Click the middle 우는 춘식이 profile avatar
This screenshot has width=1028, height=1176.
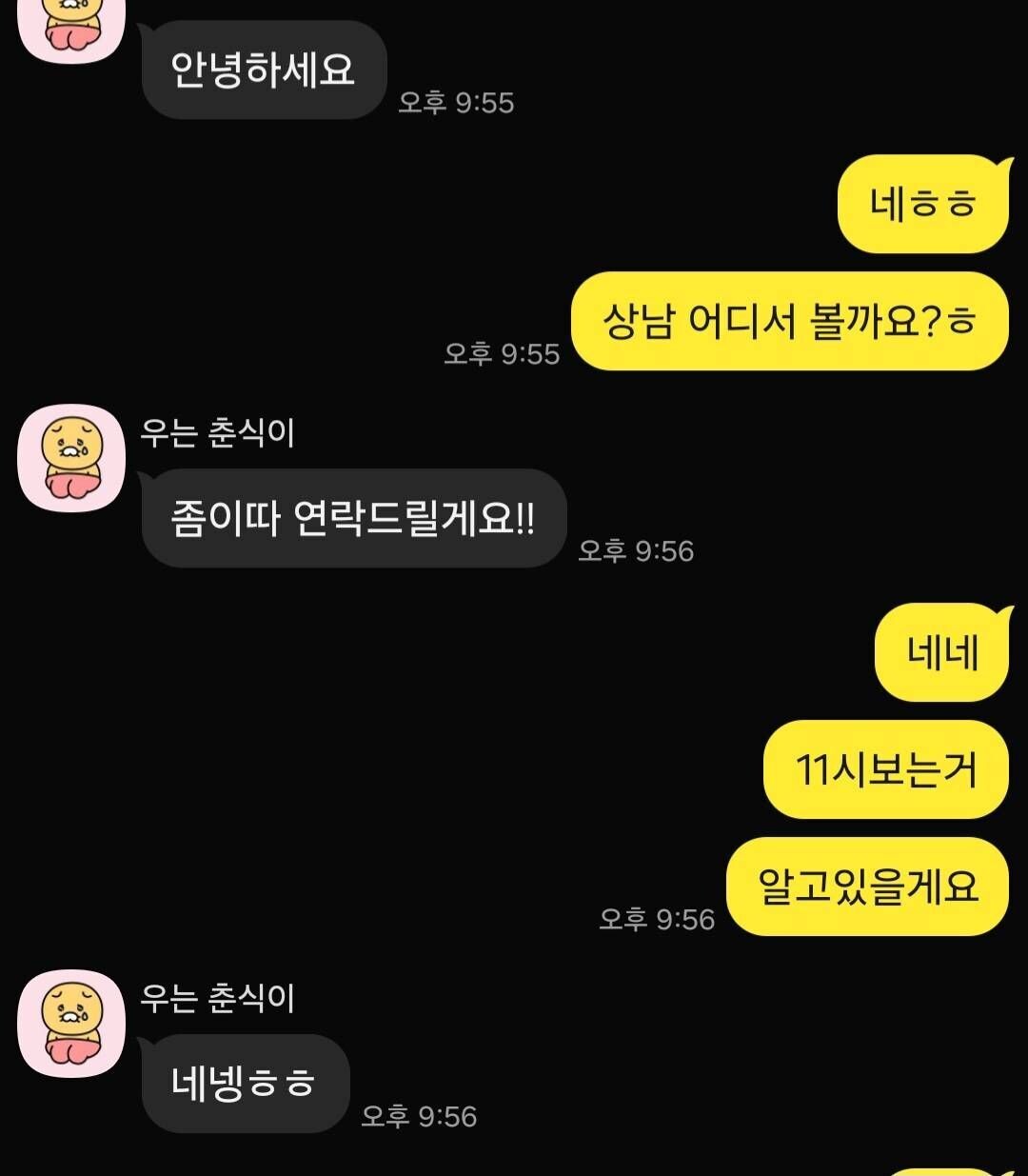(69, 458)
